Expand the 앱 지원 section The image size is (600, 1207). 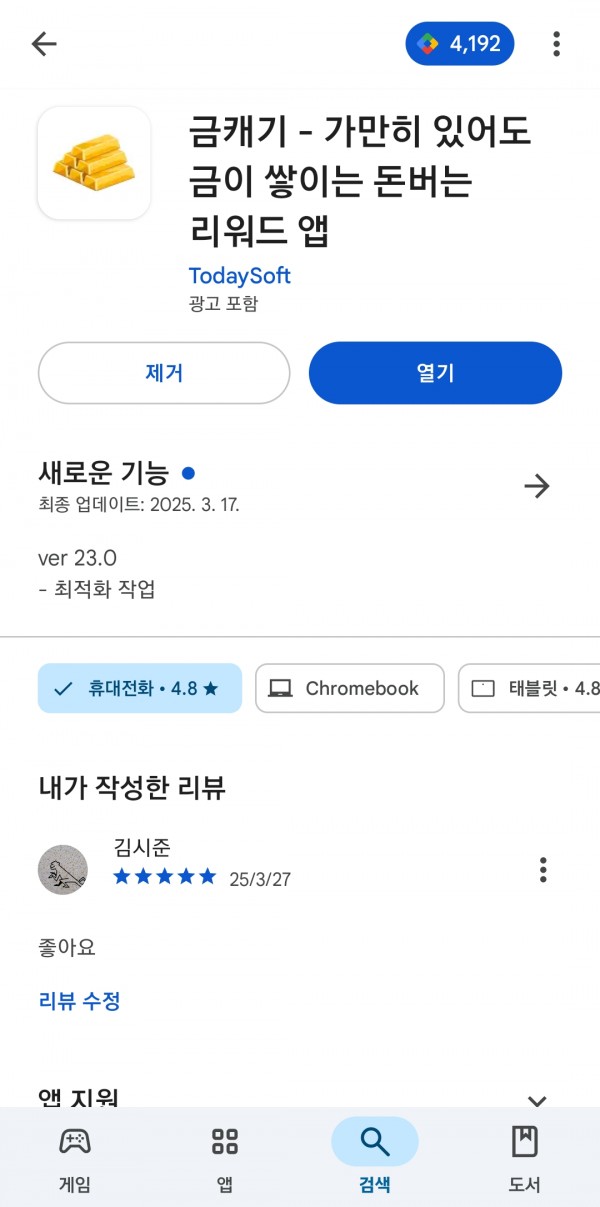click(537, 1100)
